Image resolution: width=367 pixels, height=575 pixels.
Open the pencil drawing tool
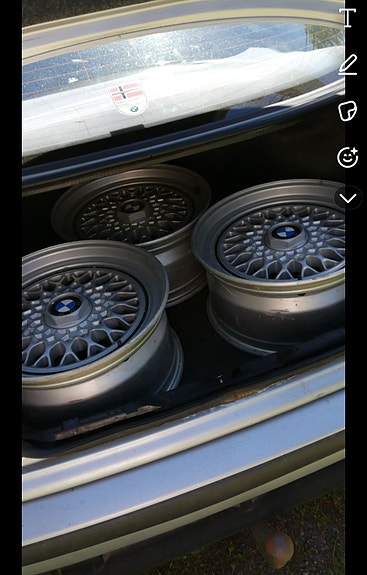coord(348,65)
